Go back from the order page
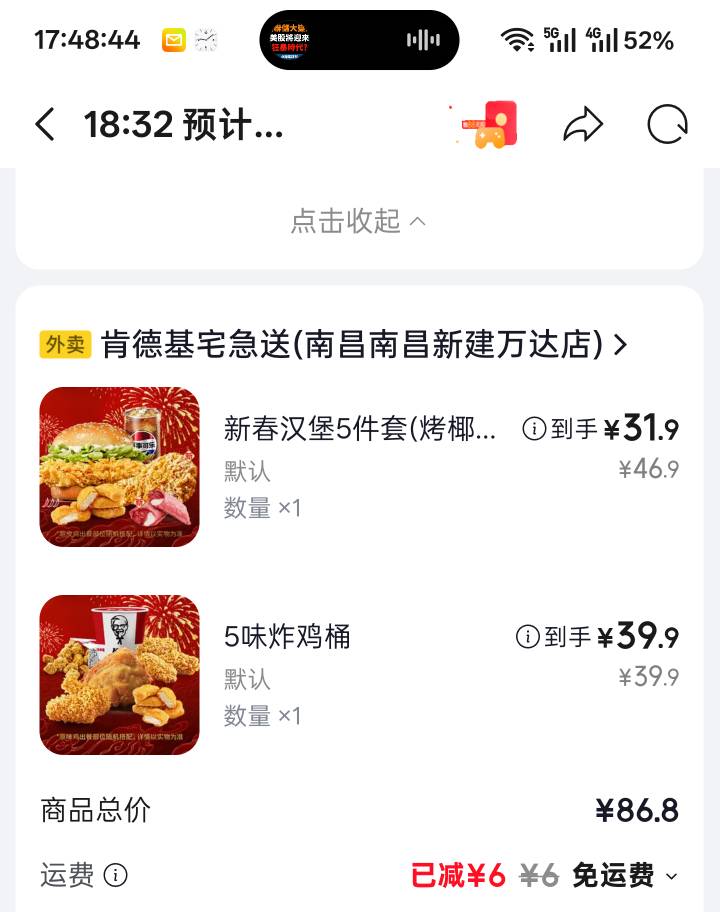 tap(45, 126)
